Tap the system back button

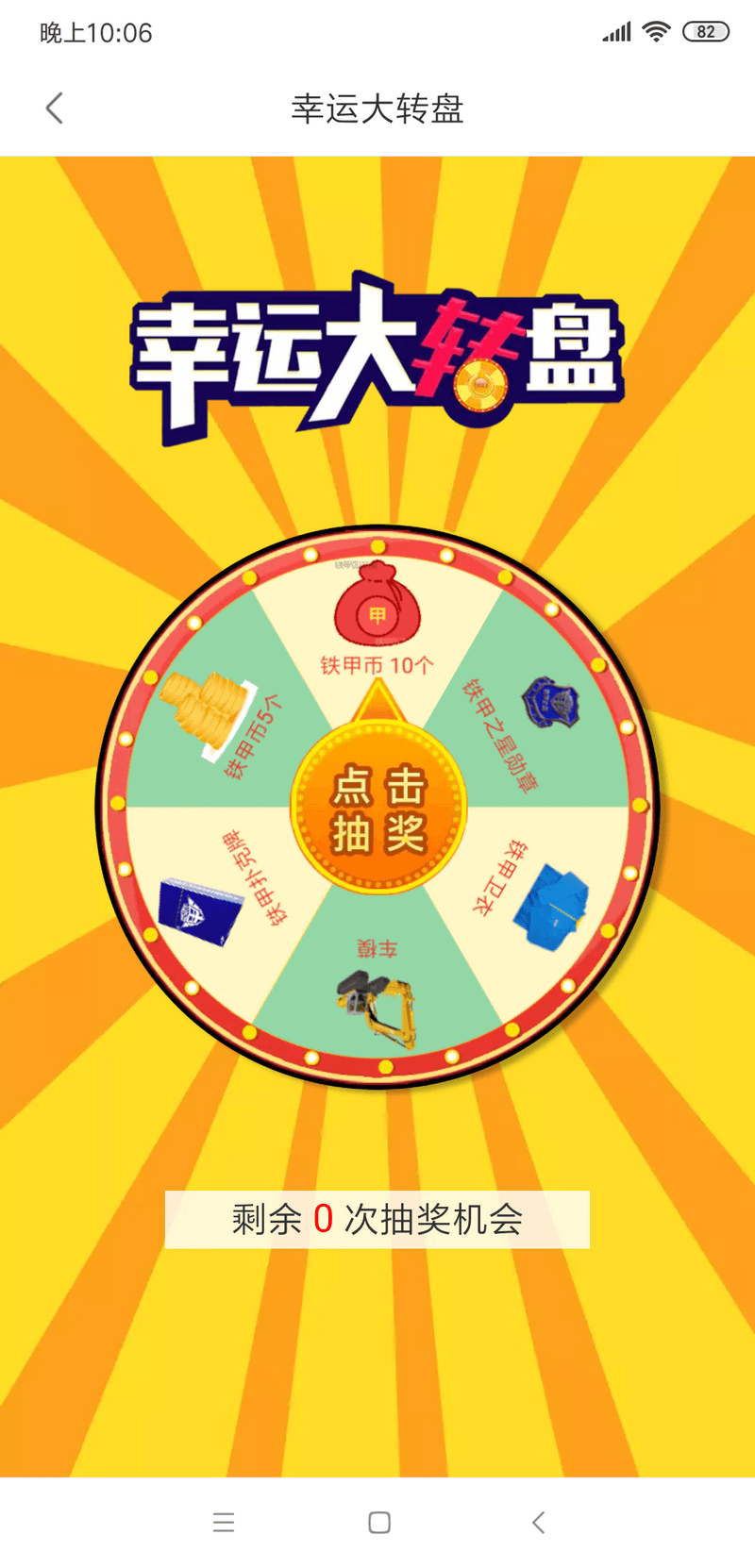tap(538, 1522)
